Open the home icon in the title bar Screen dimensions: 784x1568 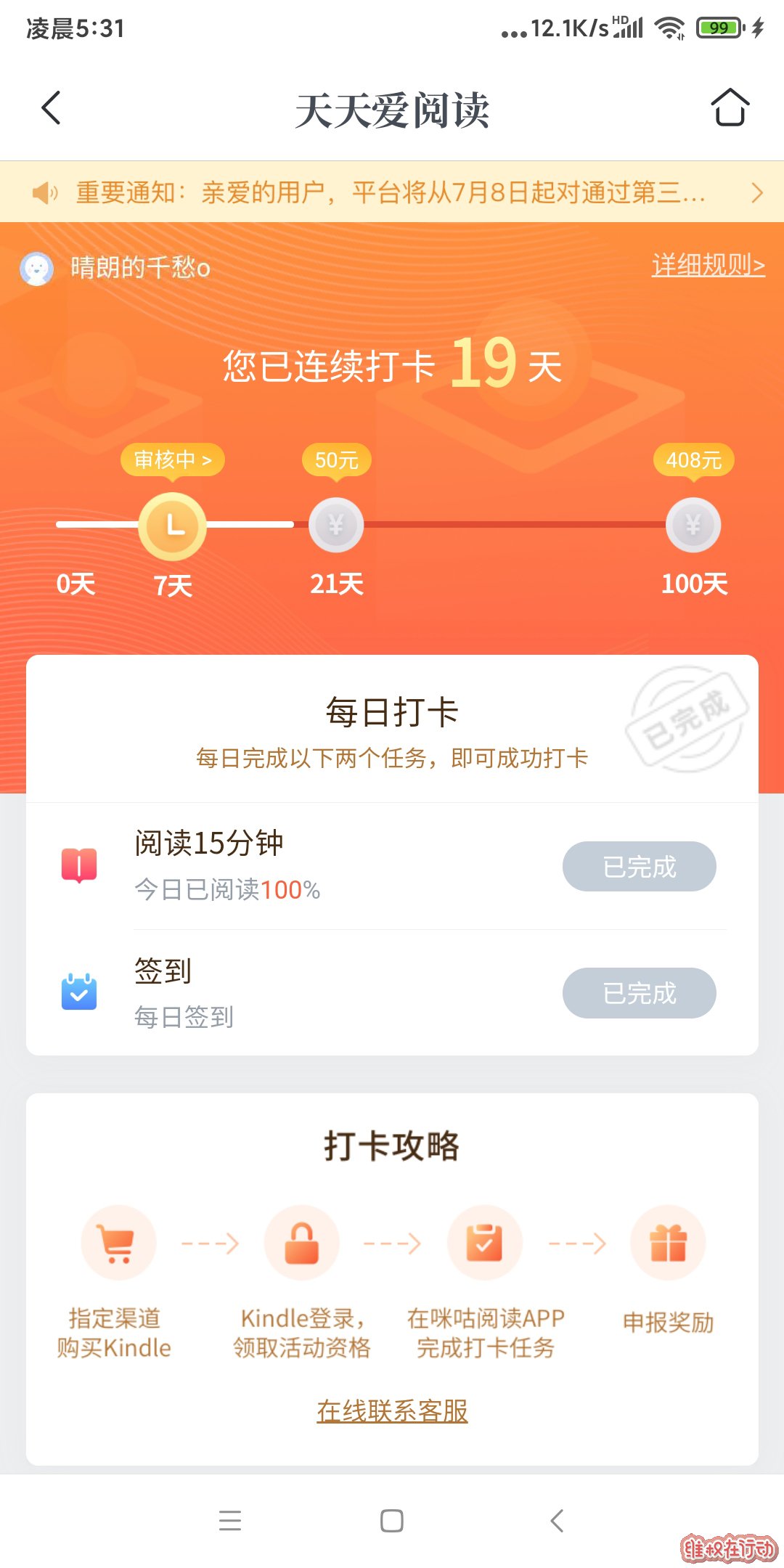click(x=729, y=107)
